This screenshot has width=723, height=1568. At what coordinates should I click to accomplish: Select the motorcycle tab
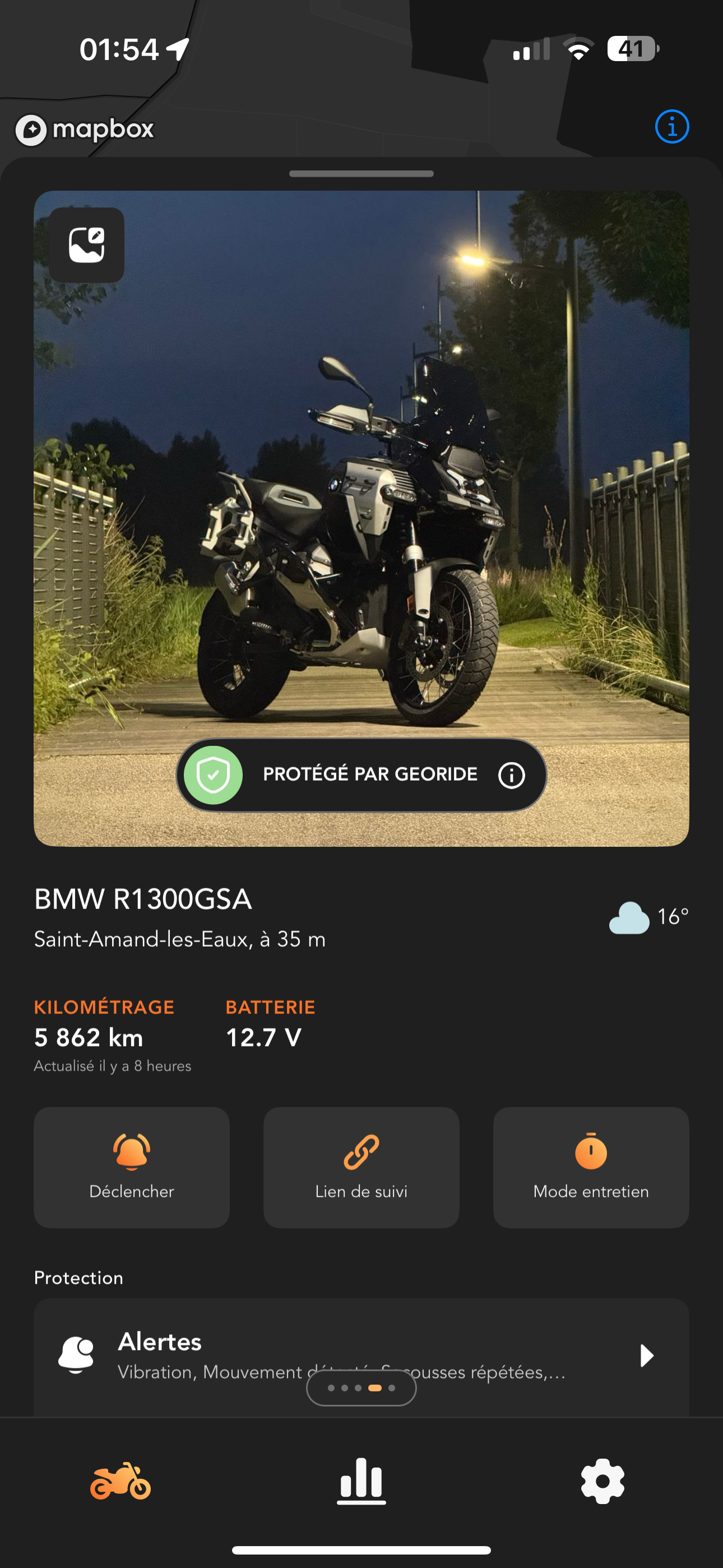pos(121,1481)
